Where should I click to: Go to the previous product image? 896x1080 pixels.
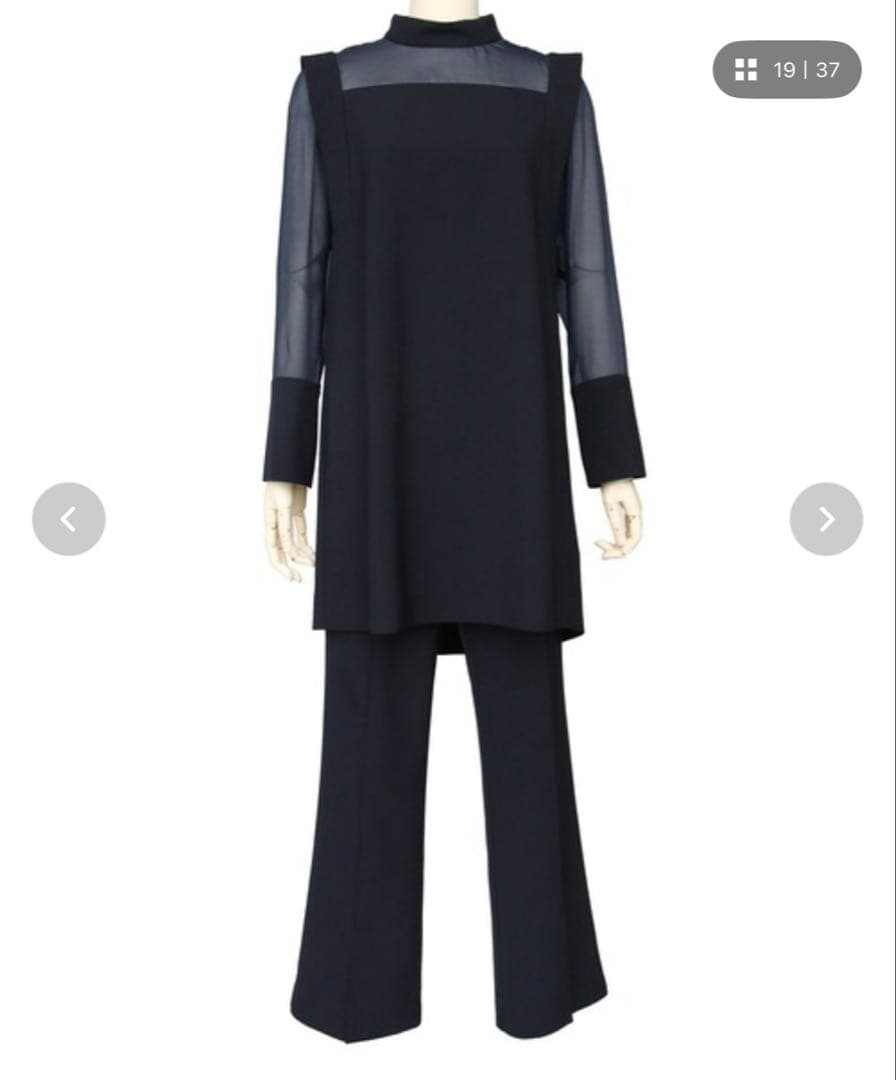click(x=68, y=519)
